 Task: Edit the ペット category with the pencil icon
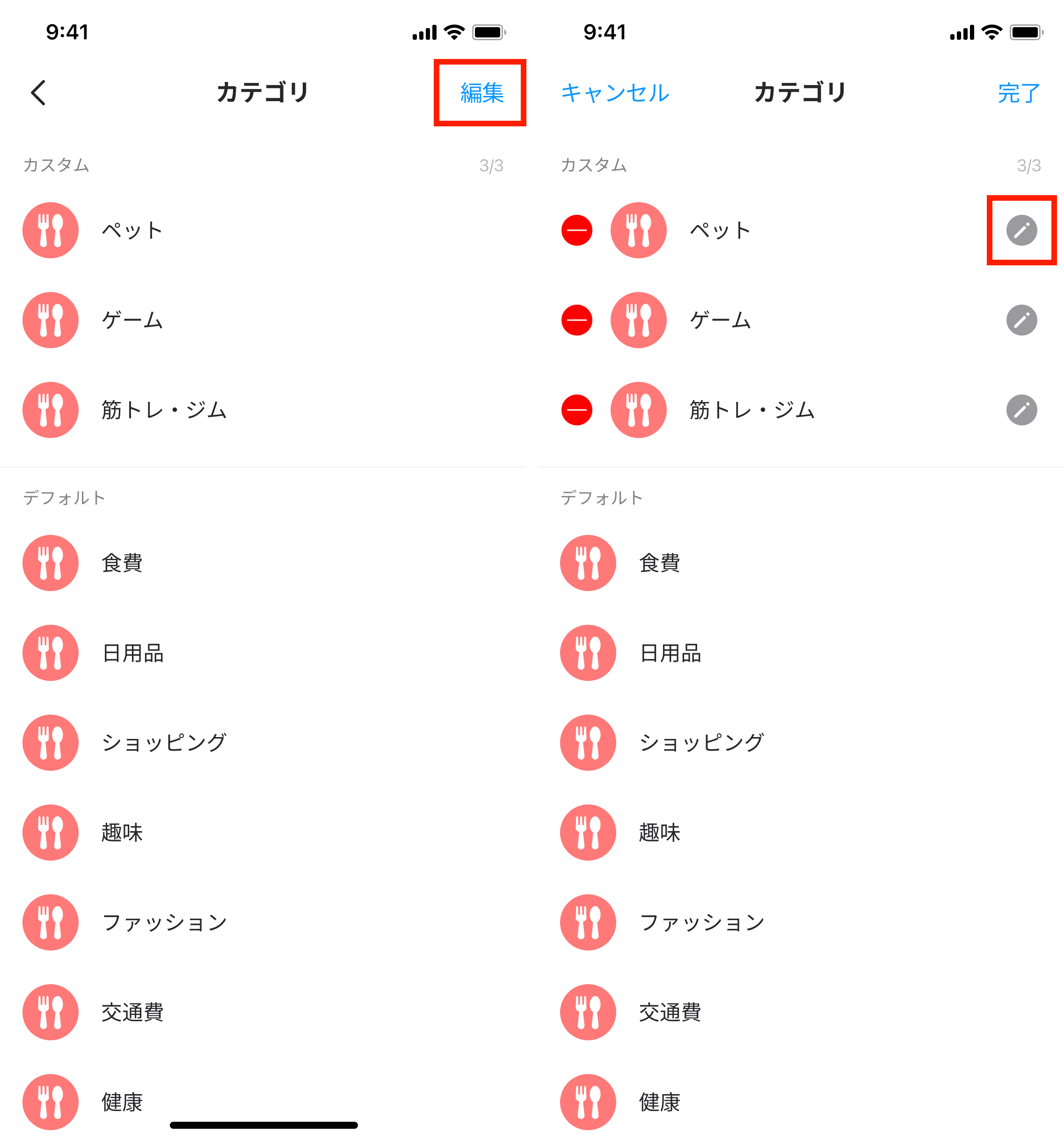coord(1021,231)
